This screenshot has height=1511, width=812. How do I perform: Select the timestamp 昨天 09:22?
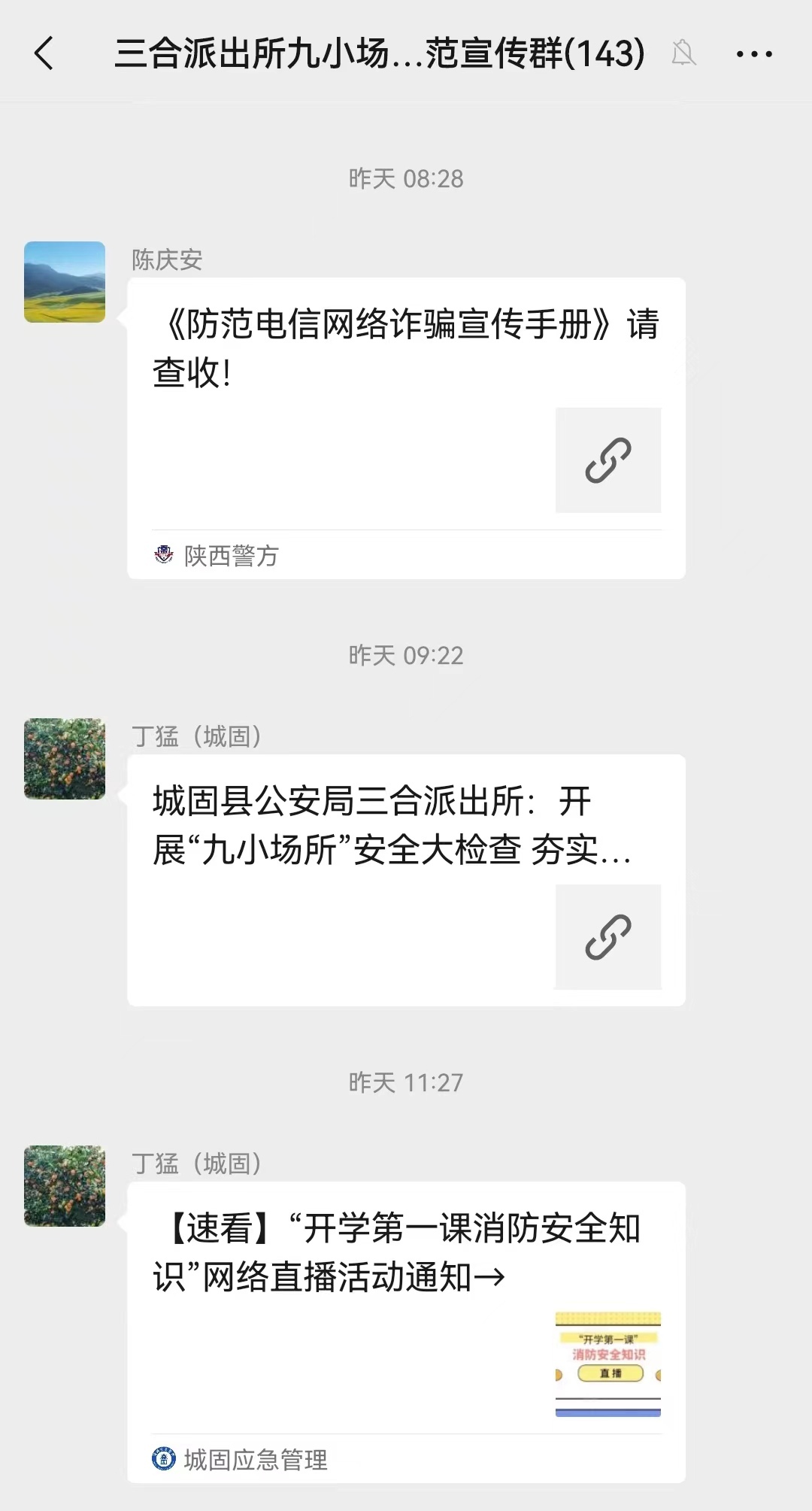click(406, 656)
